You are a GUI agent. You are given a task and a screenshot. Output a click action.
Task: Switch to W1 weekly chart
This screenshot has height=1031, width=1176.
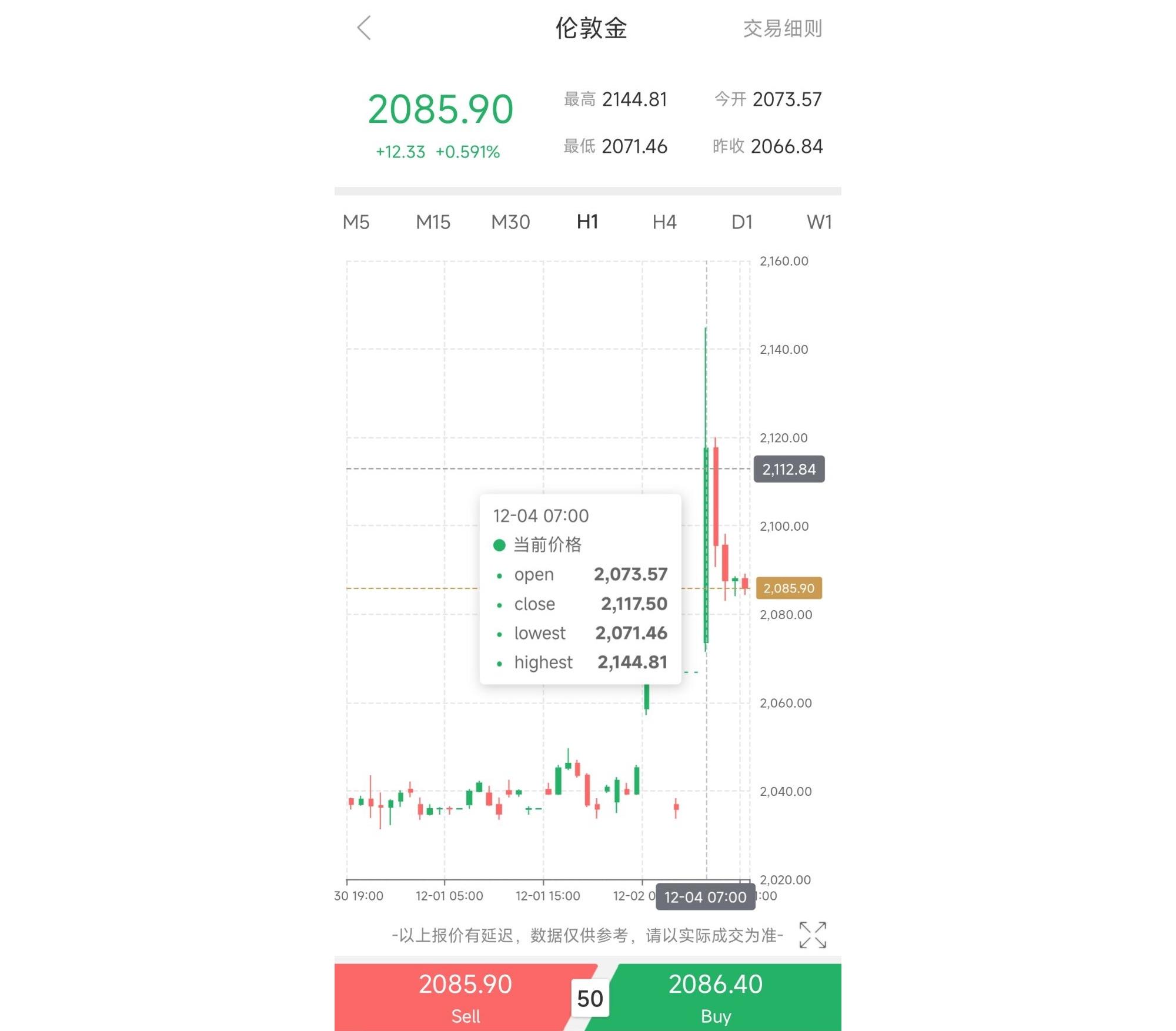pos(819,222)
